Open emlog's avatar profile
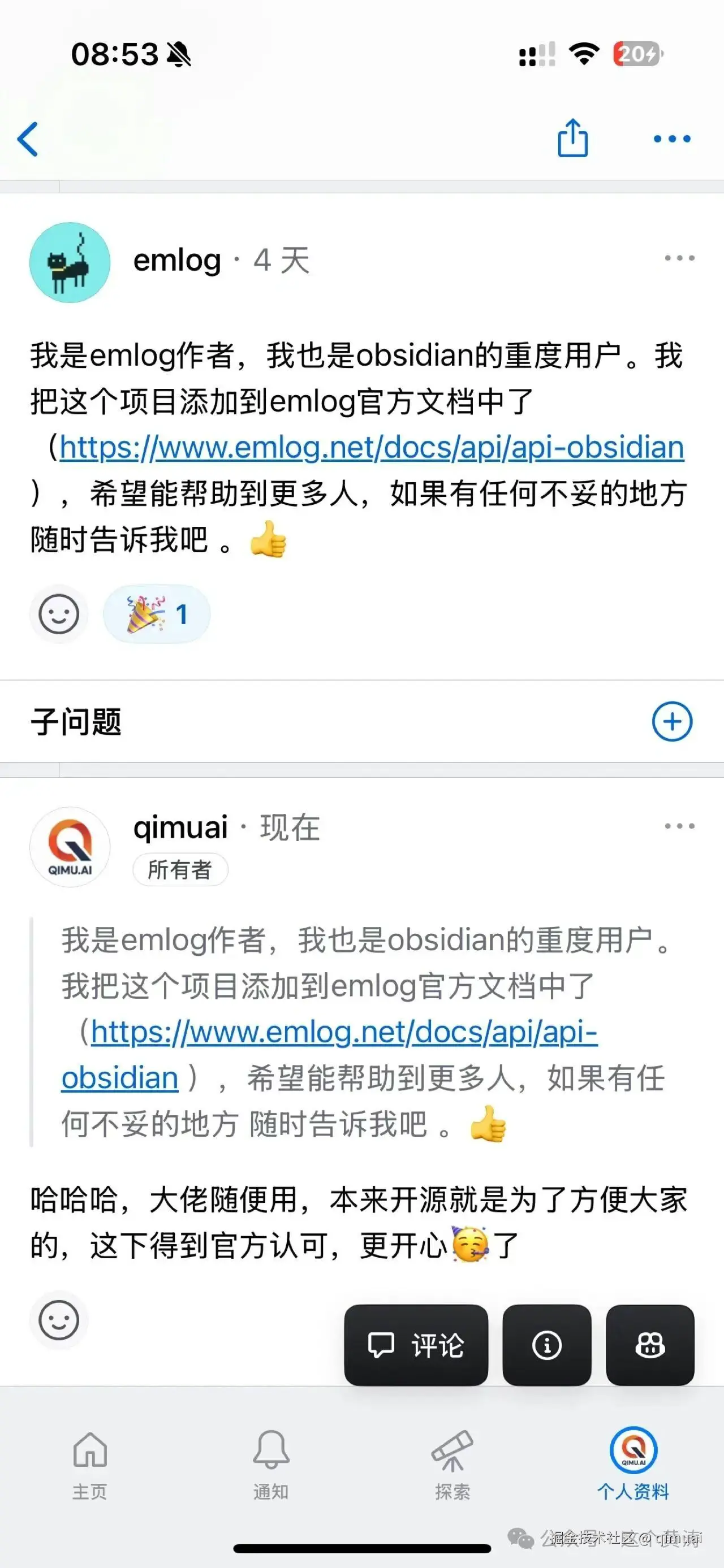The image size is (724, 1568). coord(70,262)
